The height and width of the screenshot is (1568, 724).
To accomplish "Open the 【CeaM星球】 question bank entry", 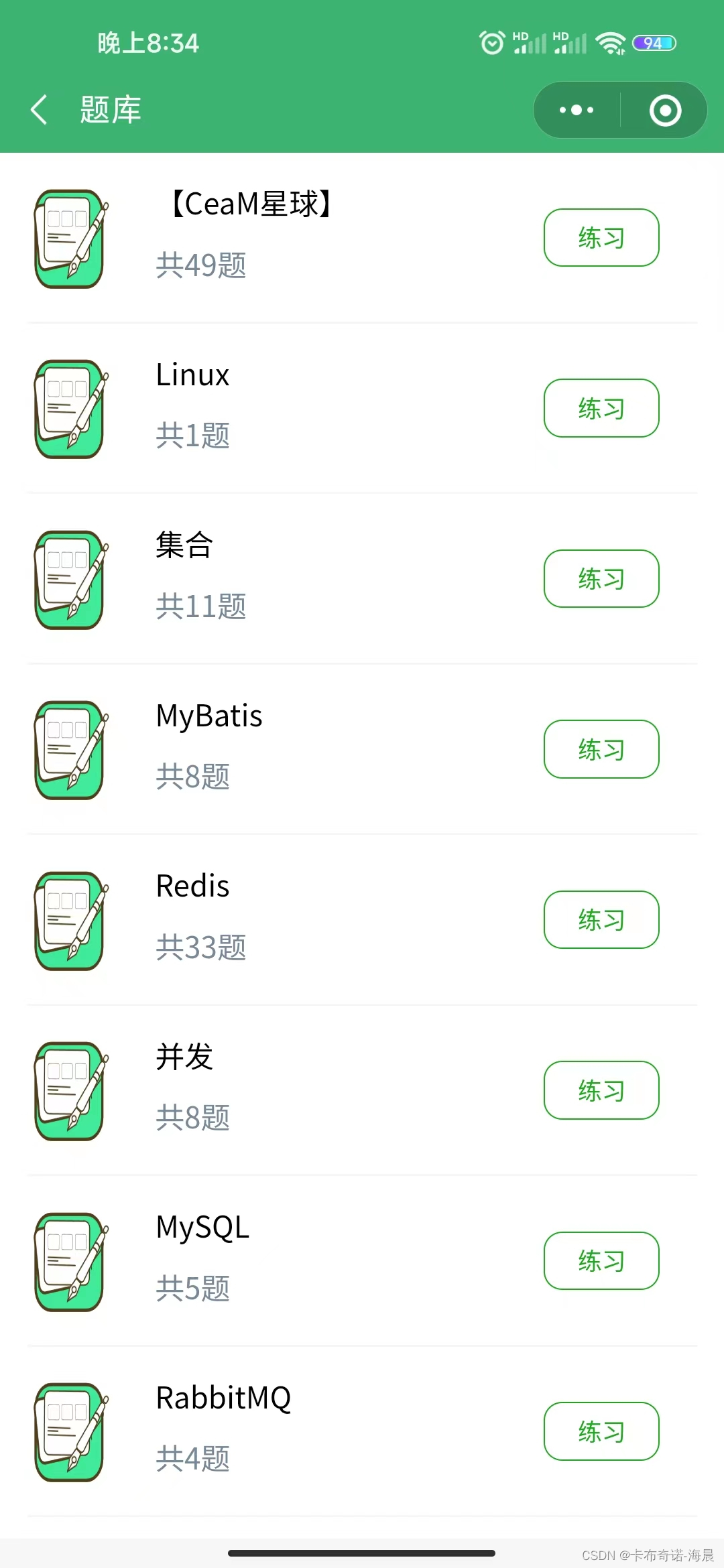I will 247,204.
